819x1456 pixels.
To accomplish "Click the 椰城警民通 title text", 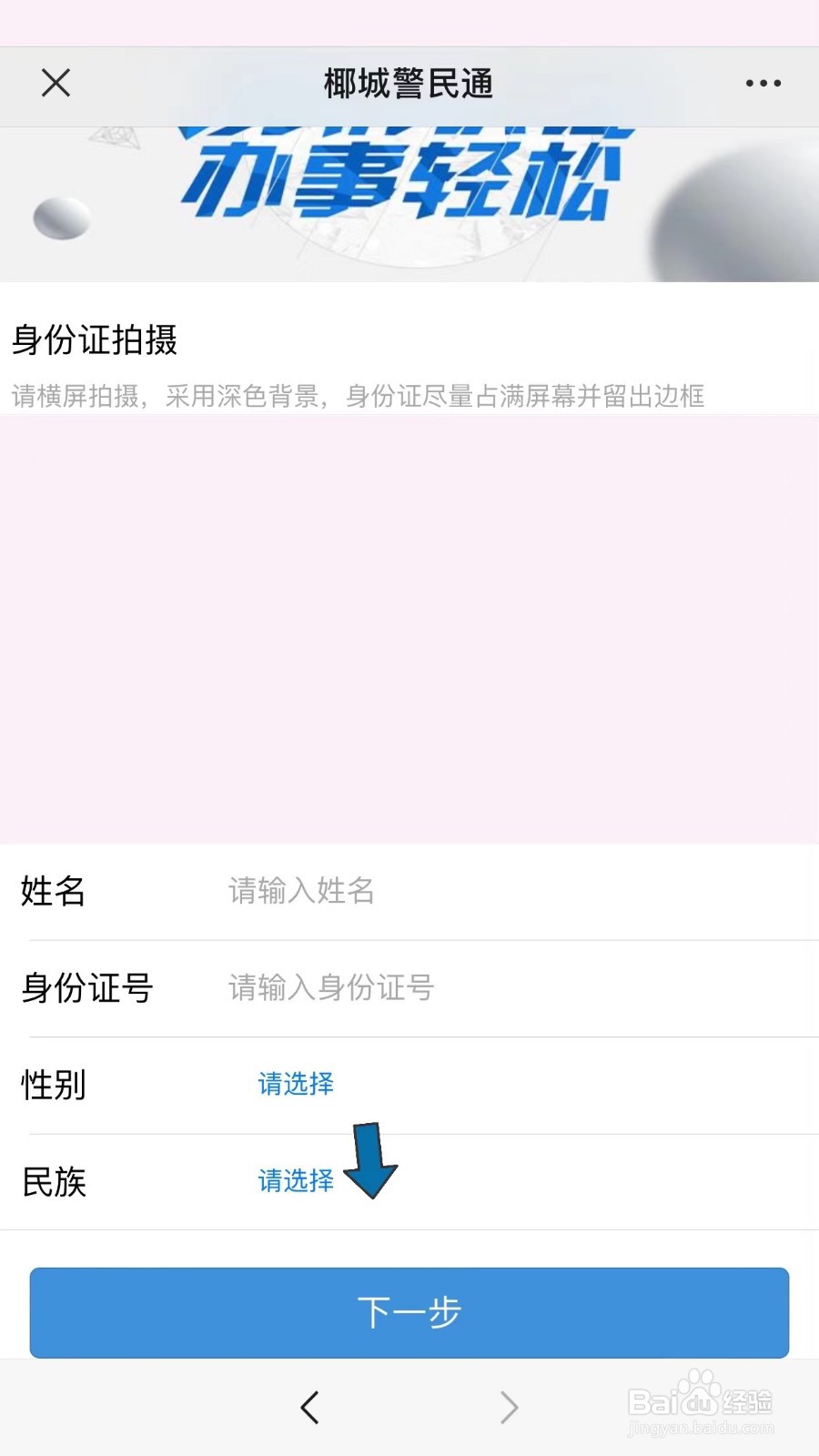I will pyautogui.click(x=409, y=83).
